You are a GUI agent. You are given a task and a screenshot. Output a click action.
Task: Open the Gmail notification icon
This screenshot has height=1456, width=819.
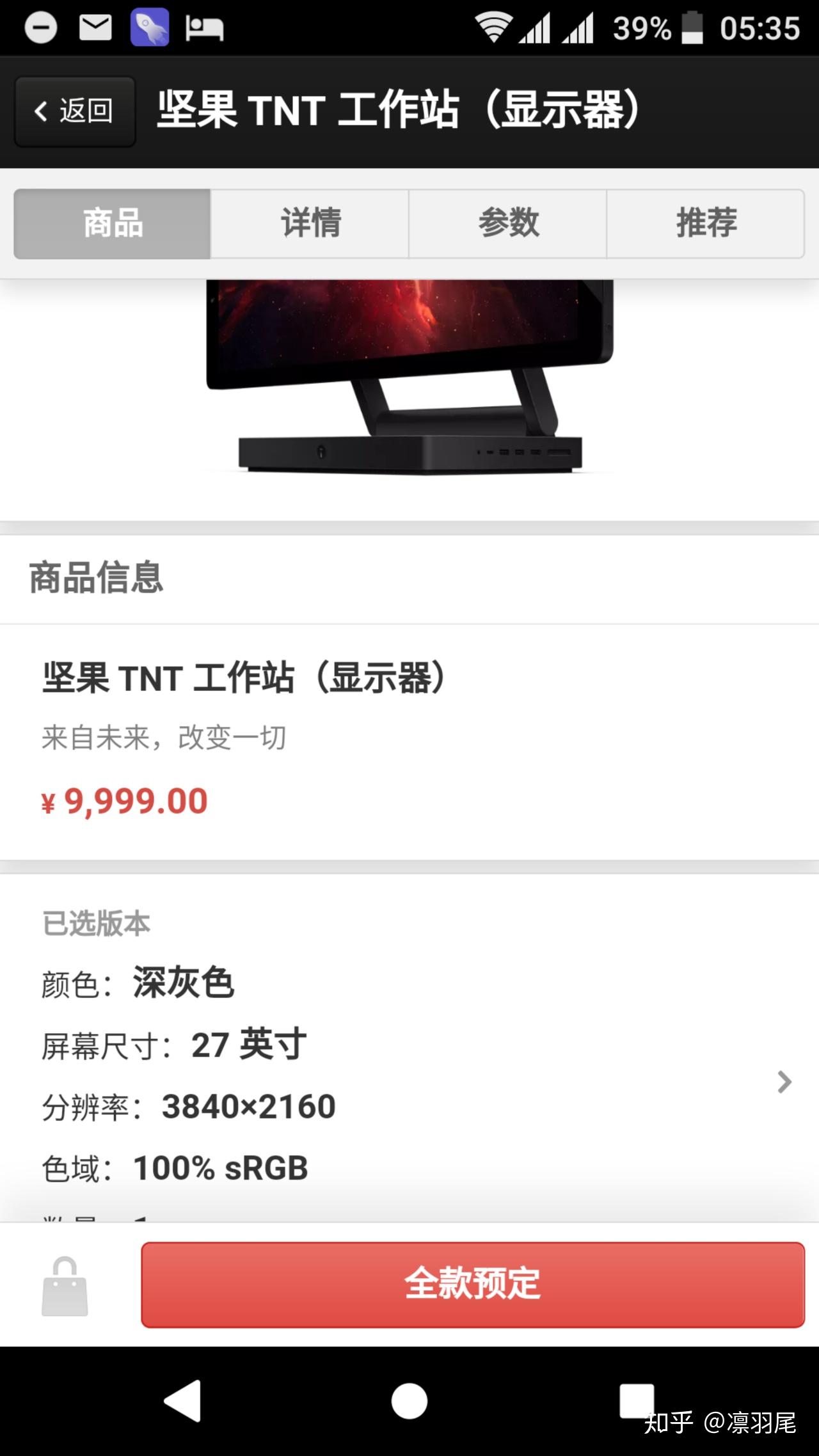[x=95, y=27]
